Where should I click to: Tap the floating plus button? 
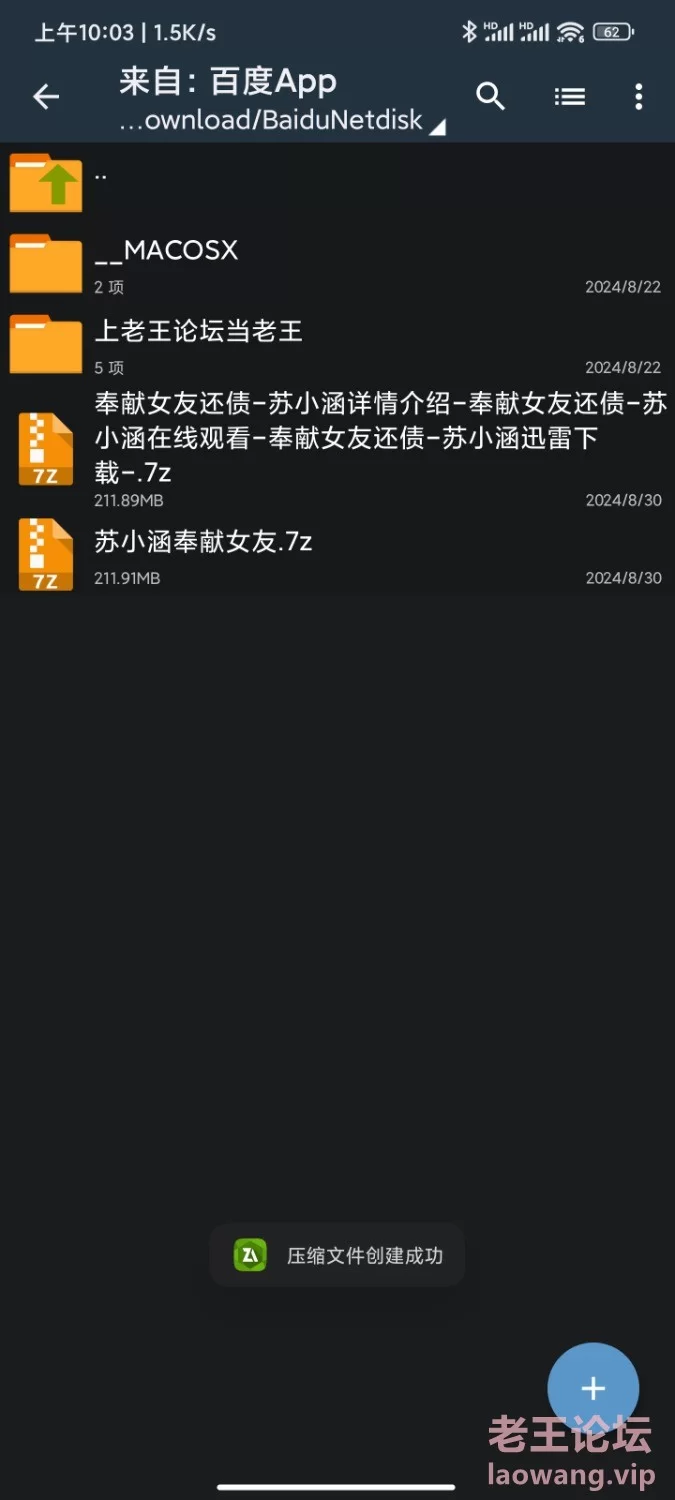593,1388
